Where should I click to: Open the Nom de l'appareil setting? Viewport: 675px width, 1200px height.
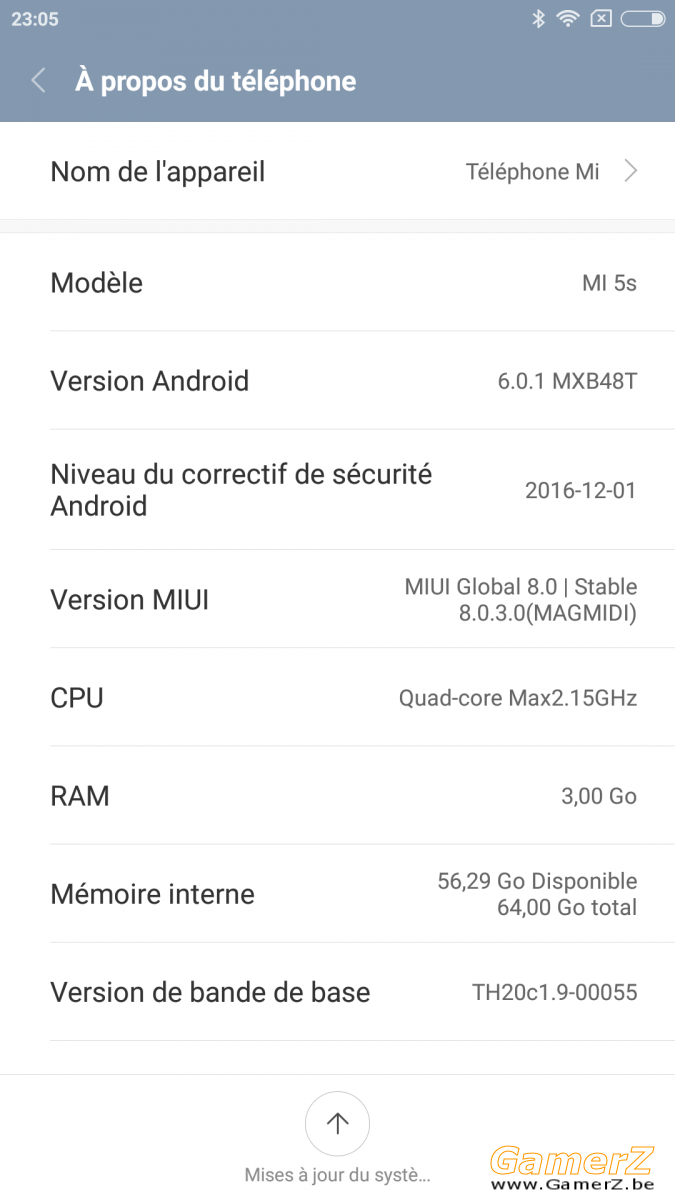point(337,171)
